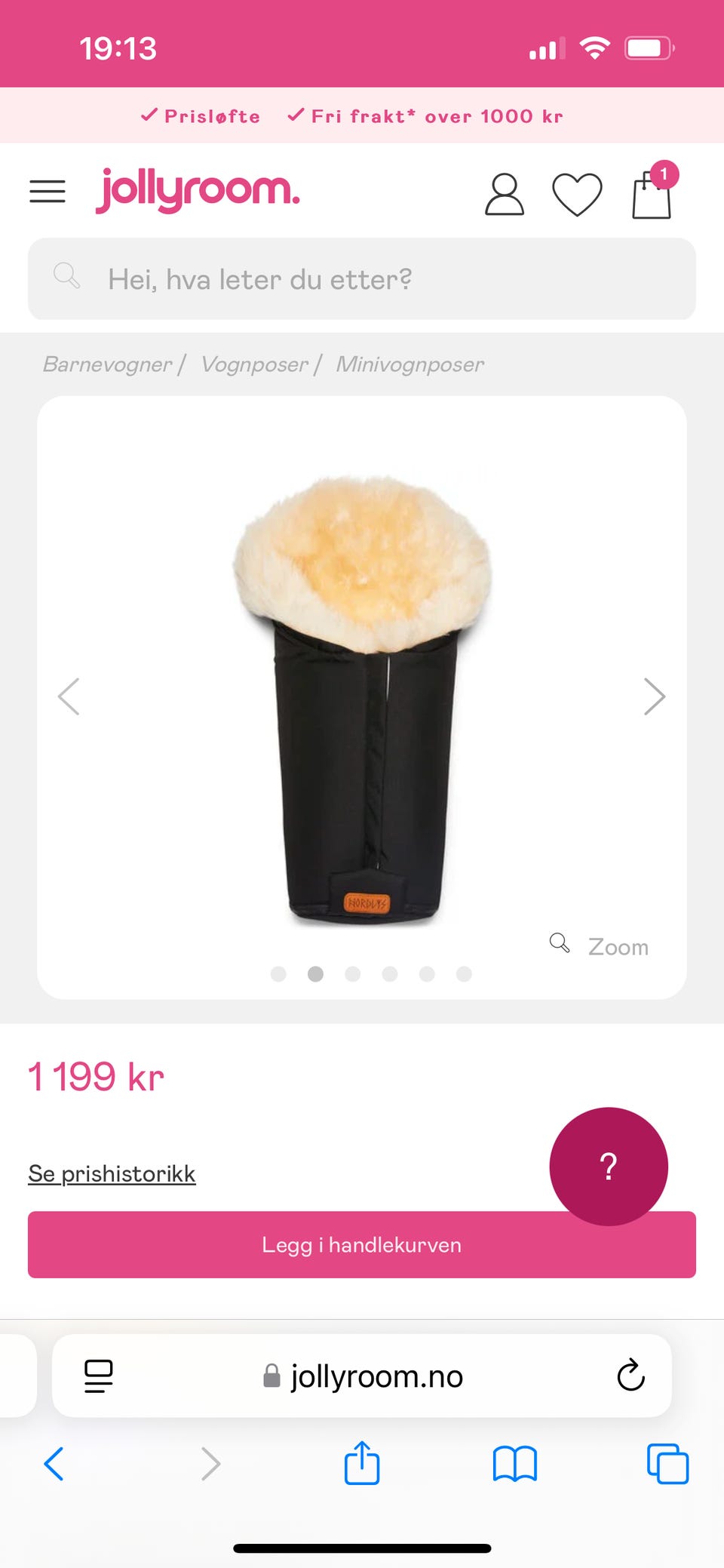Share this page
The image size is (724, 1568).
tap(362, 1462)
